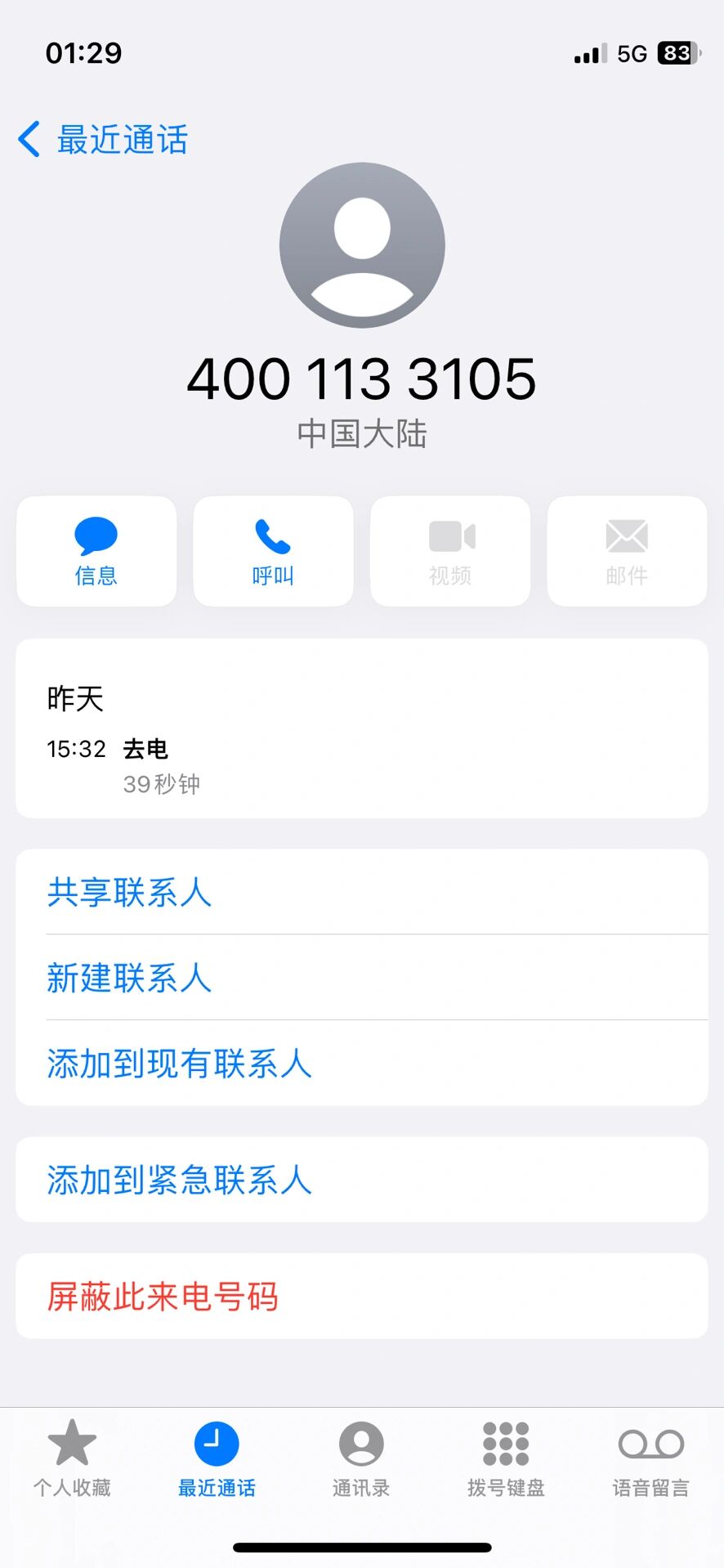Open the 拨号键盘 tab

click(506, 1458)
